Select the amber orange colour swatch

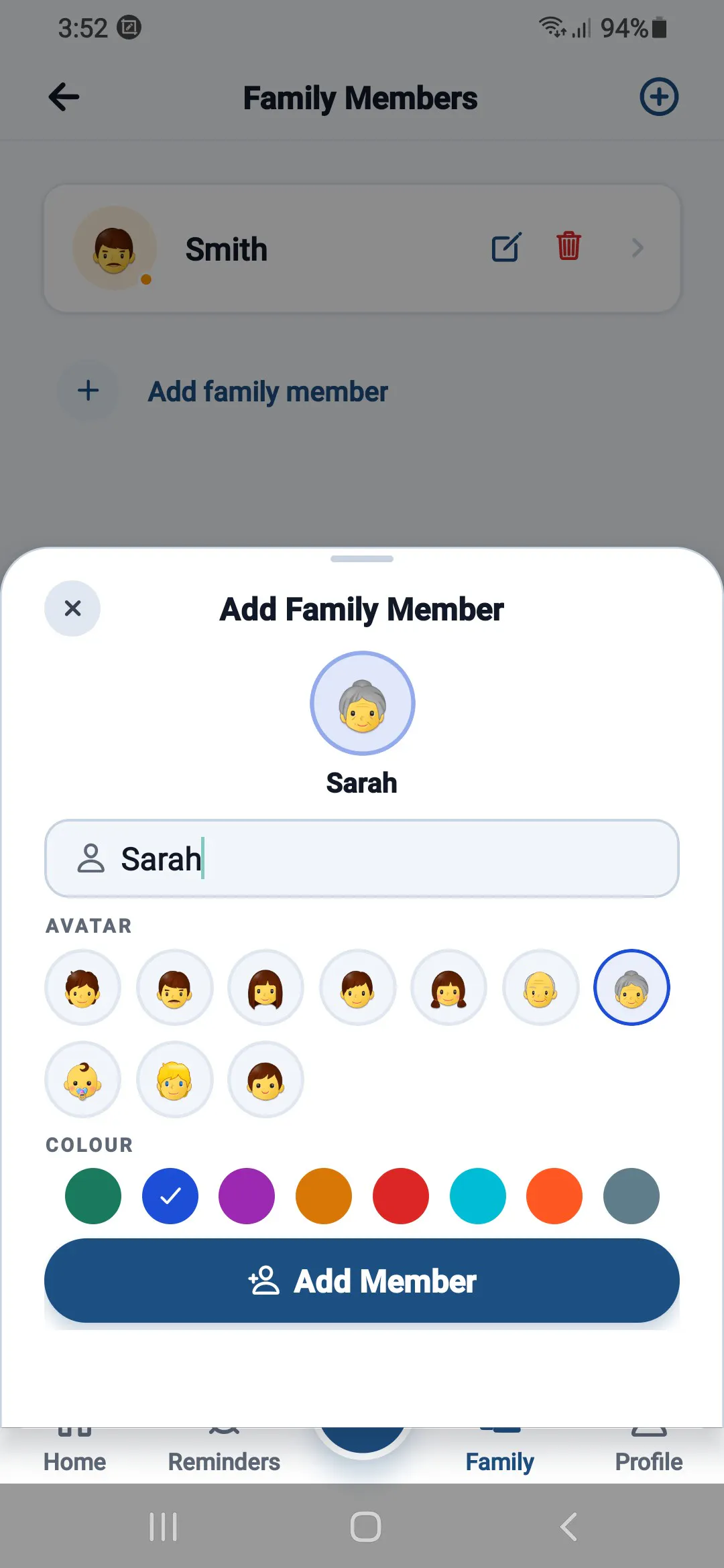click(x=324, y=1196)
